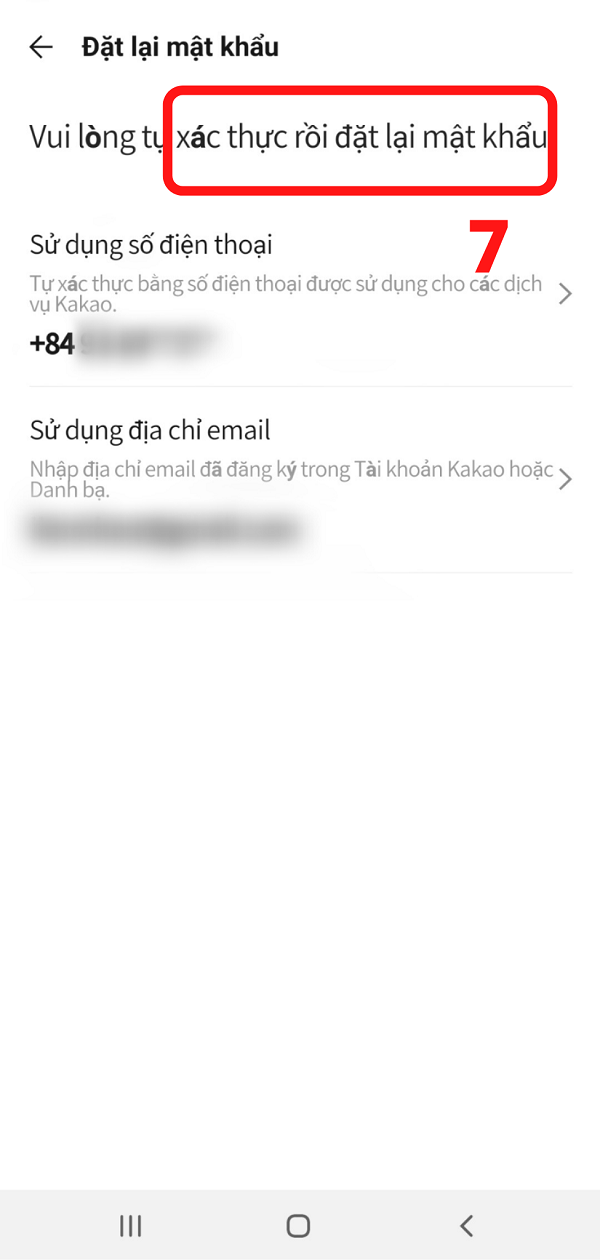Tap the system home button
The height and width of the screenshot is (1260, 600).
click(298, 1225)
